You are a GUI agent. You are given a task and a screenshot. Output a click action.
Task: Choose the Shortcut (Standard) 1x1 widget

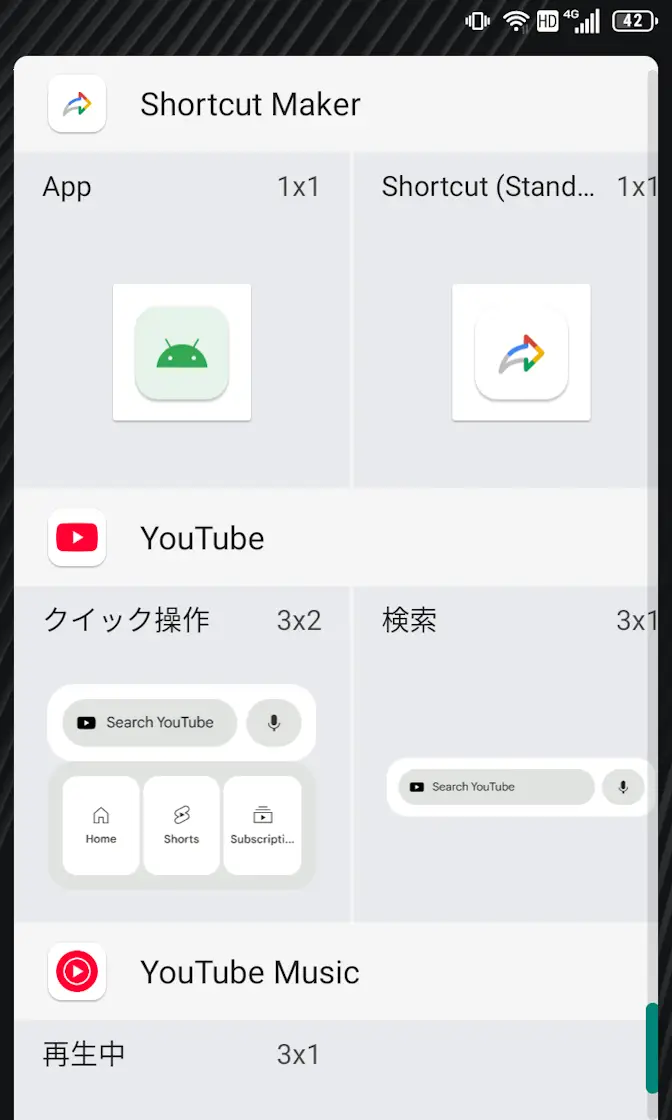521,352
